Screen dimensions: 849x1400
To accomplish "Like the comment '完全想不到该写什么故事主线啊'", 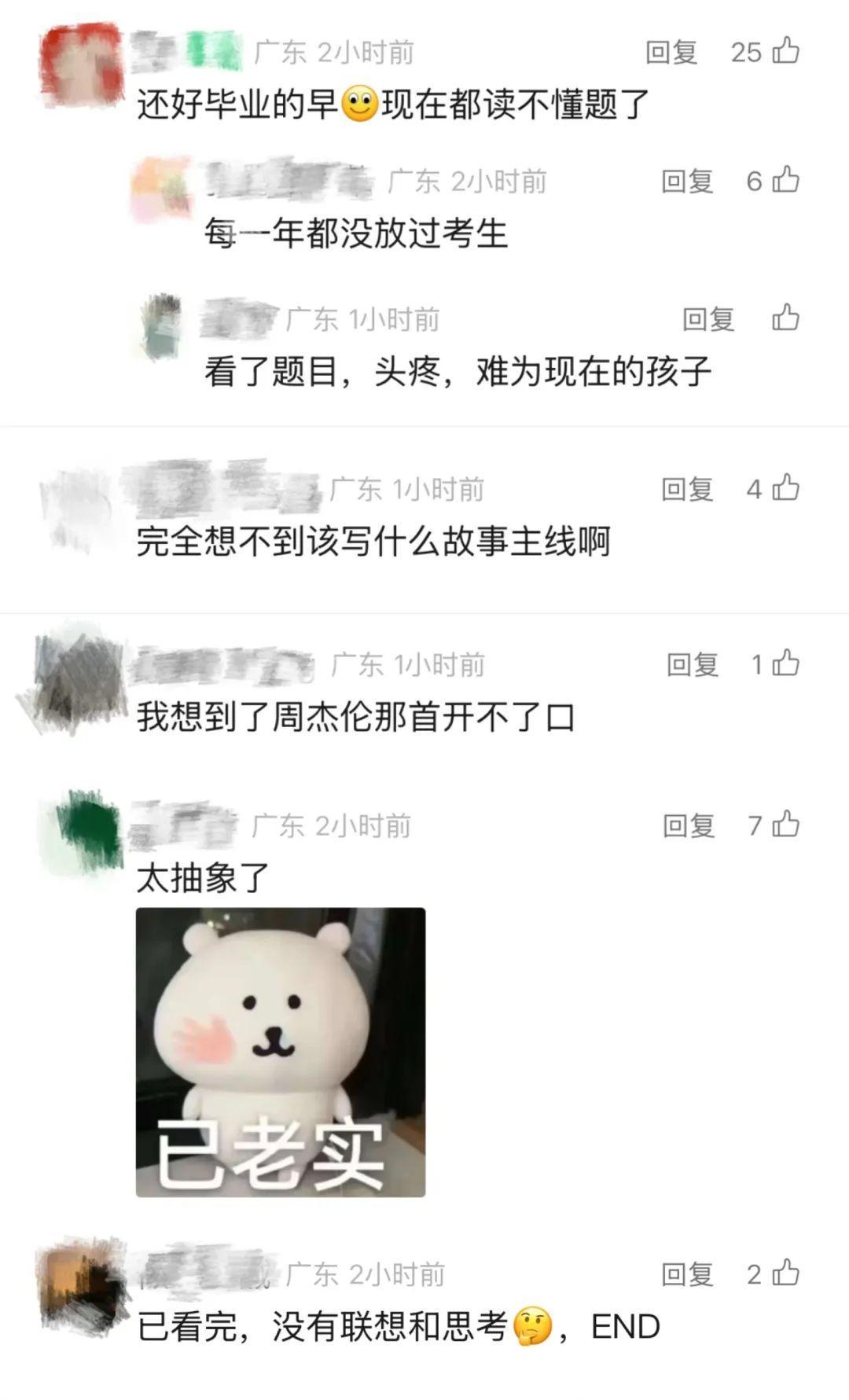I will (785, 489).
